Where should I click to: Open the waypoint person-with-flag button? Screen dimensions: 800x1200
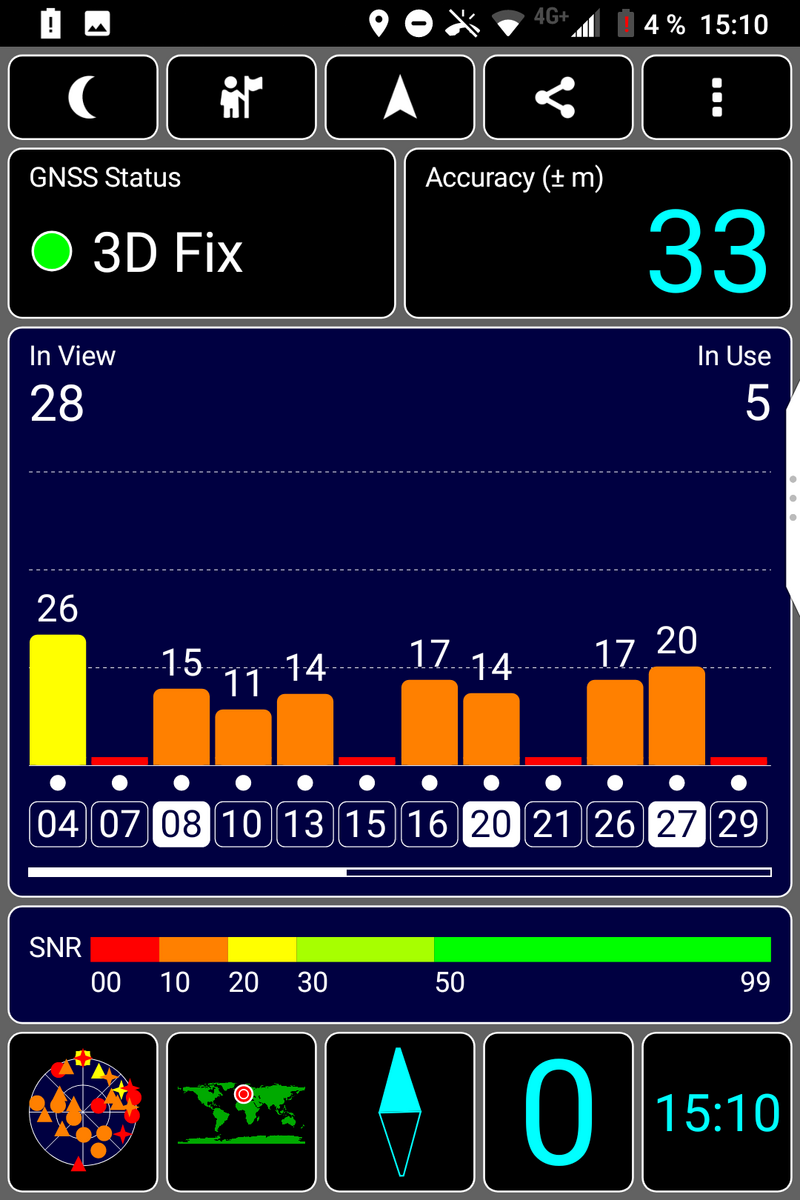click(241, 97)
